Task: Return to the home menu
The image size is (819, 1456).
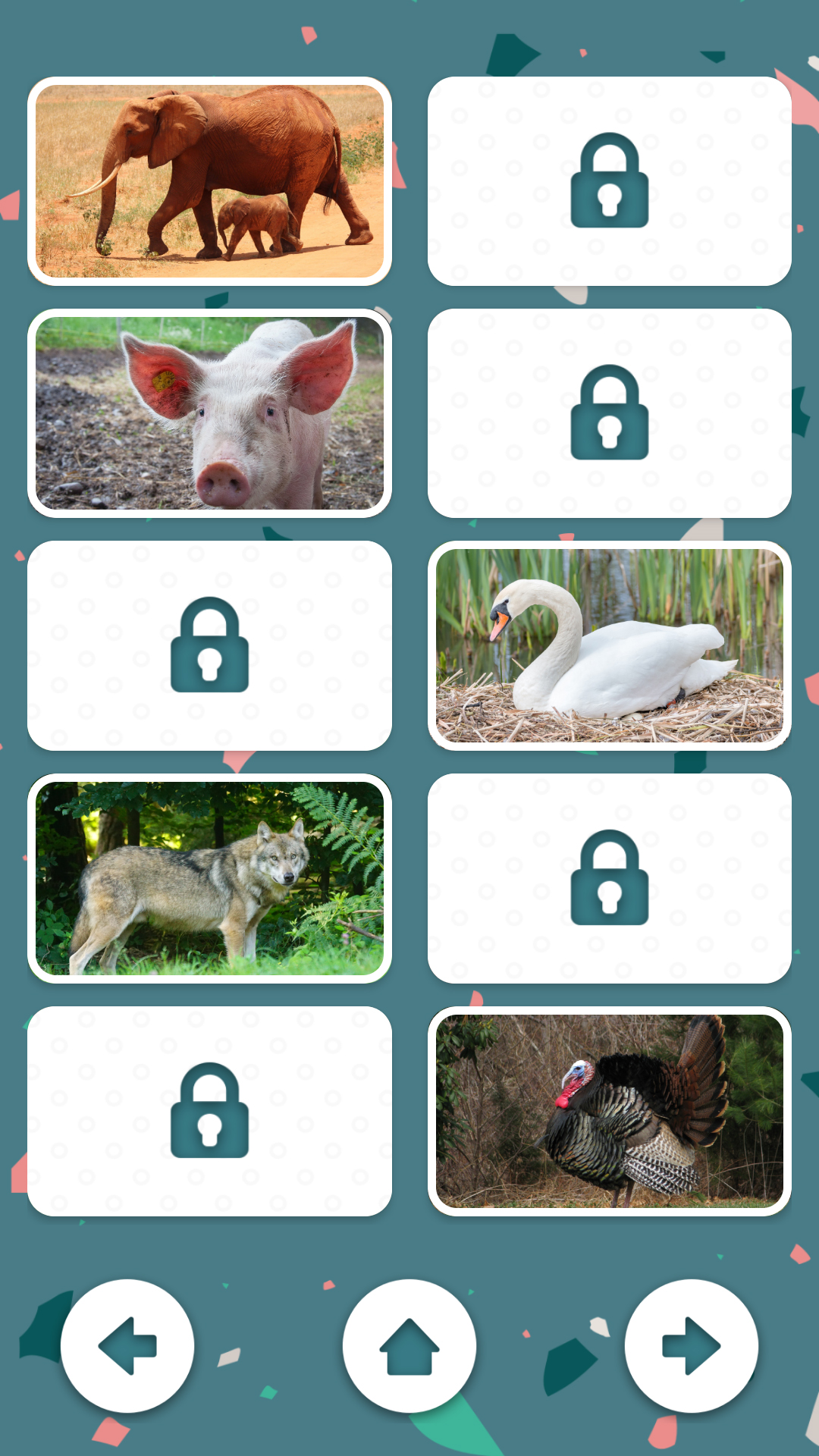Action: (409, 1346)
